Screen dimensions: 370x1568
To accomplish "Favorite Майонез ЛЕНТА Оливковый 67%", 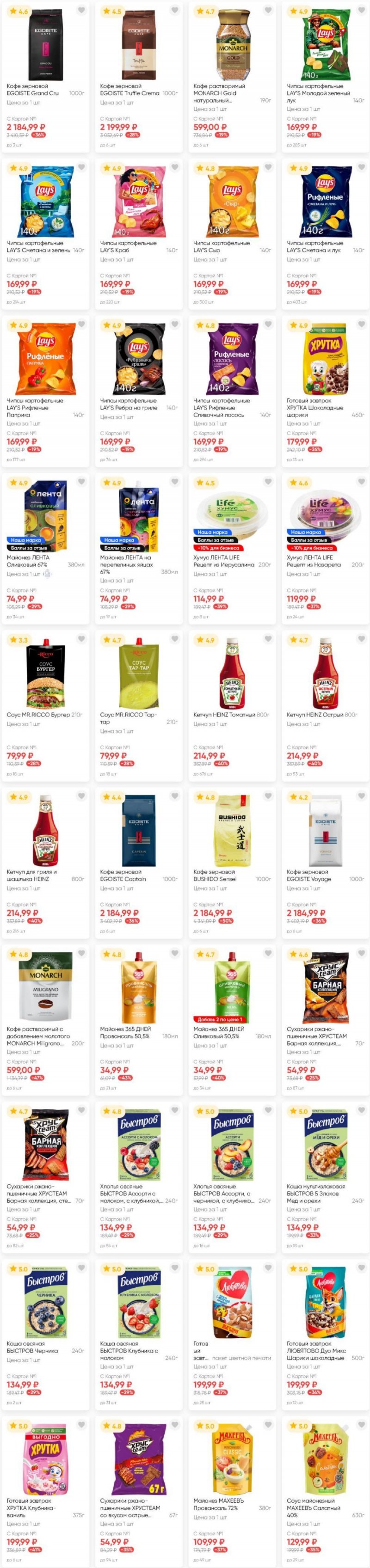I will 81,482.
